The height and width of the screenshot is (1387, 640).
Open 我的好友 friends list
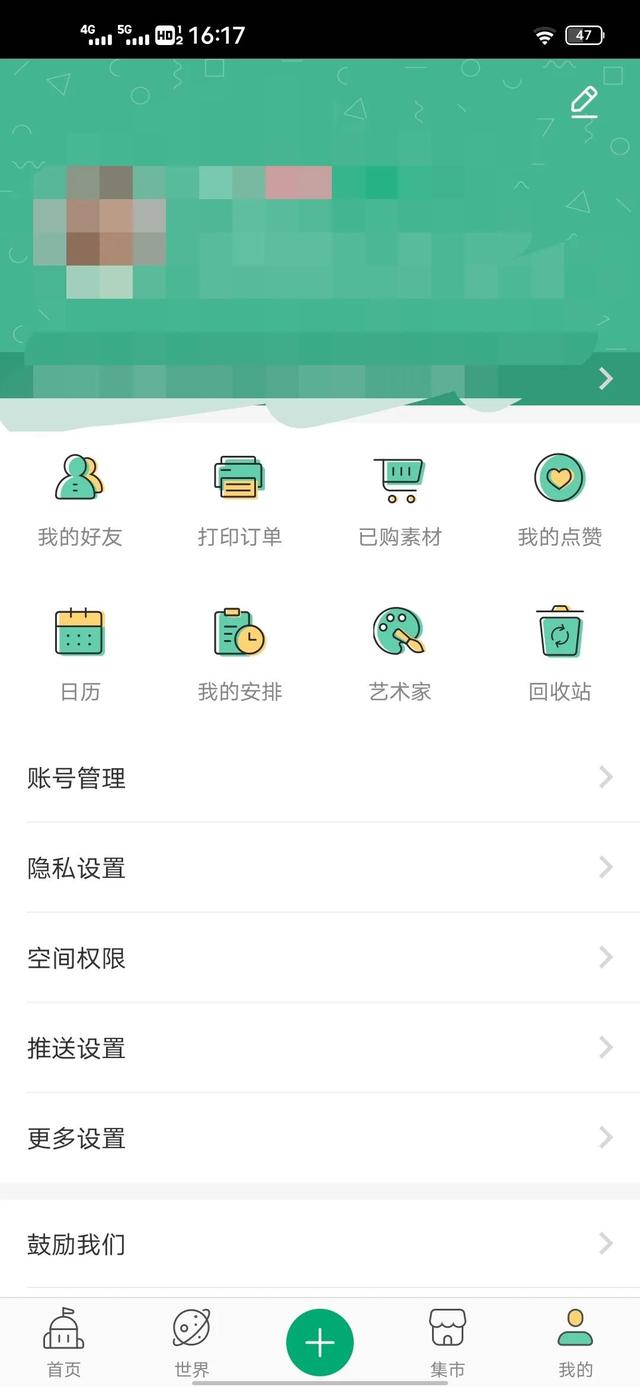click(80, 497)
